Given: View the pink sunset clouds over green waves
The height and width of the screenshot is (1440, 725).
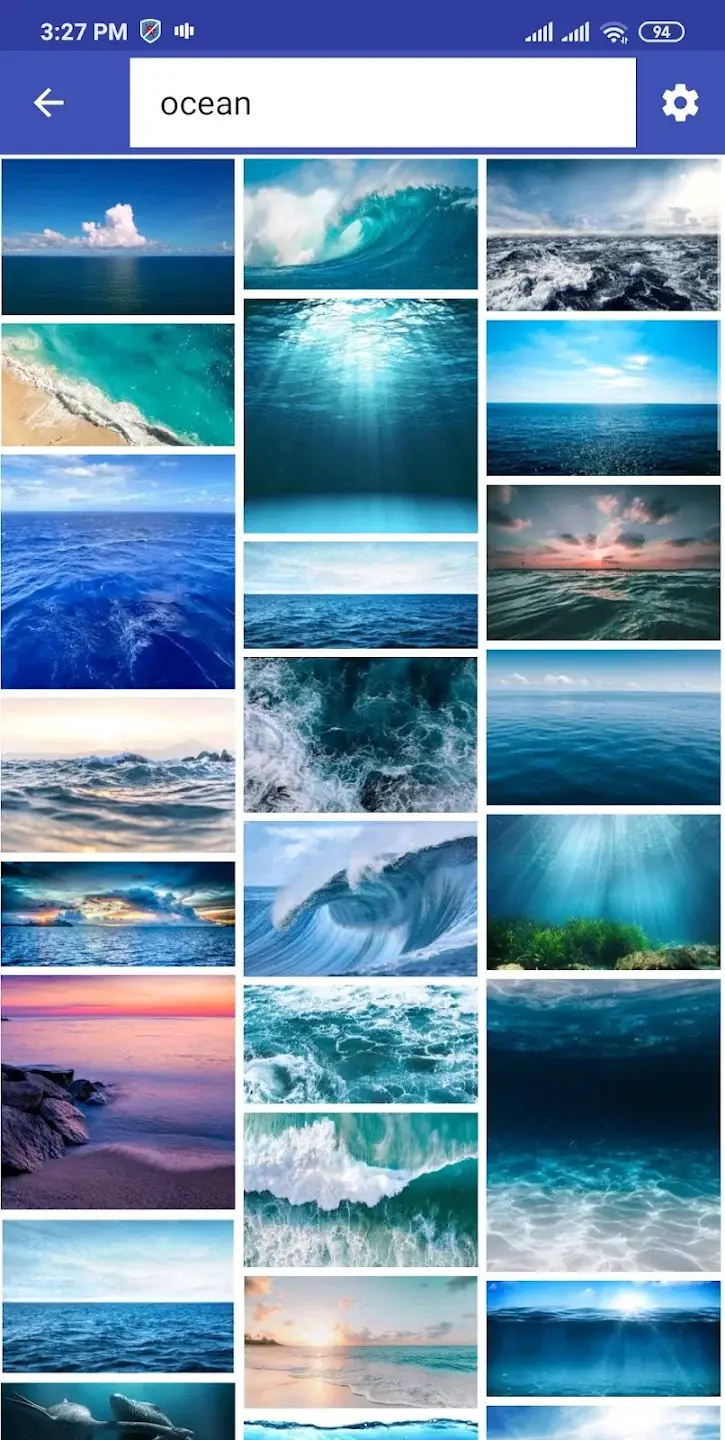Looking at the screenshot, I should tap(603, 563).
